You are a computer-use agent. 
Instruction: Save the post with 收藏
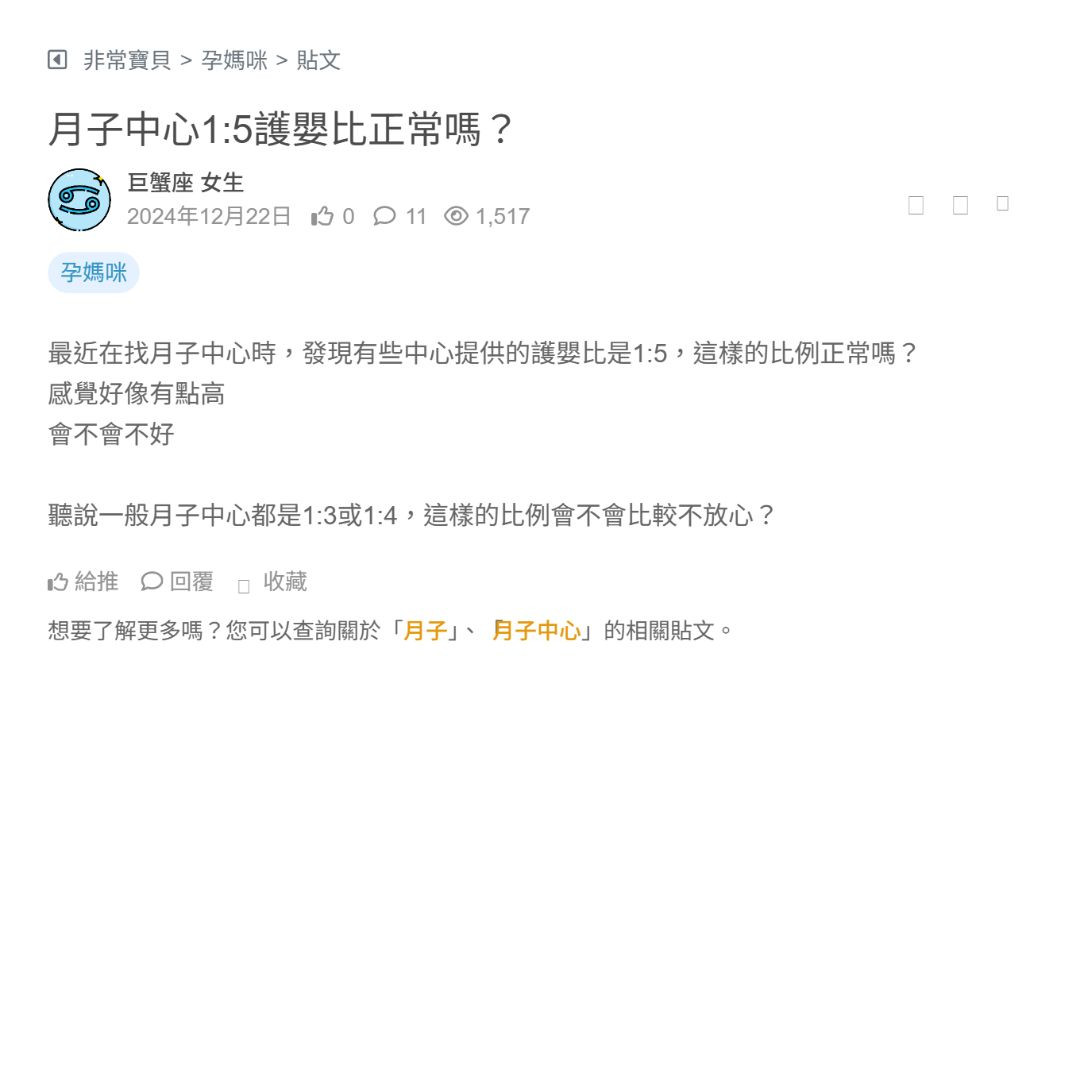pyautogui.click(x=273, y=581)
